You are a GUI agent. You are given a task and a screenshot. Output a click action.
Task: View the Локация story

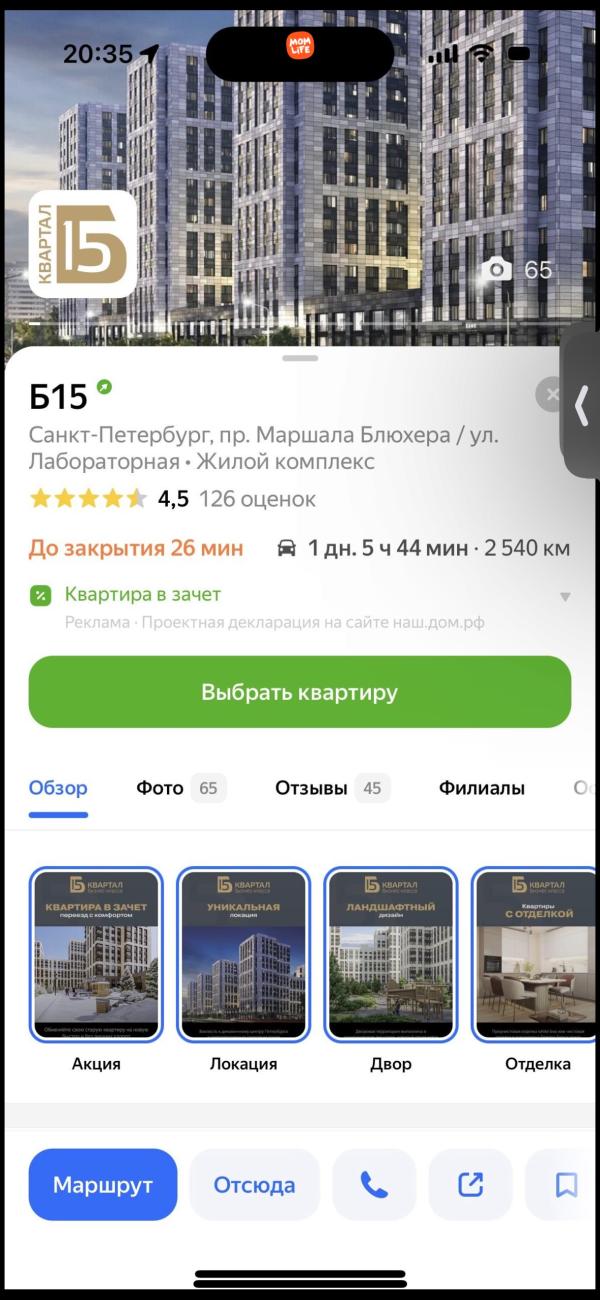tap(243, 955)
